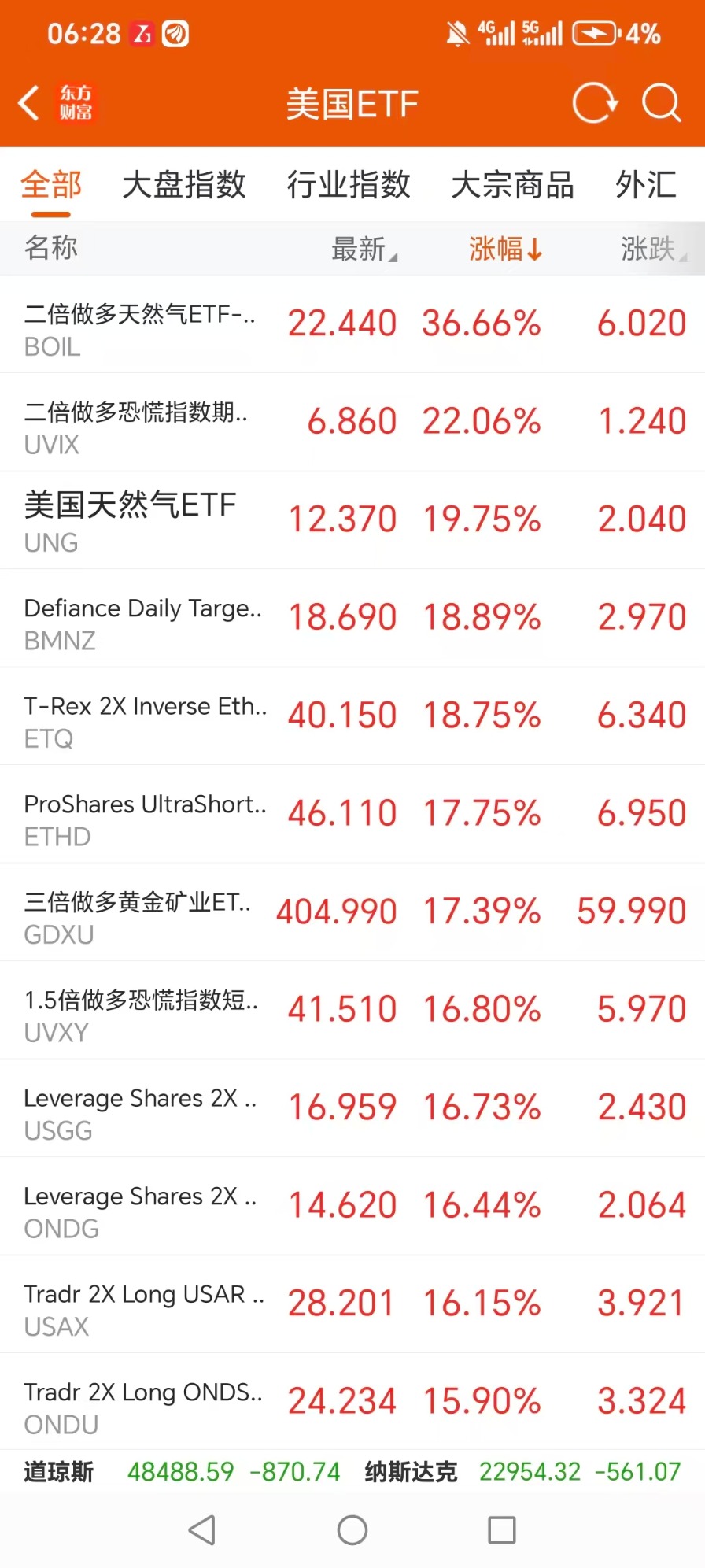705x1568 pixels.
Task: Open the GDXU gold miners ETF
Action: point(352,912)
